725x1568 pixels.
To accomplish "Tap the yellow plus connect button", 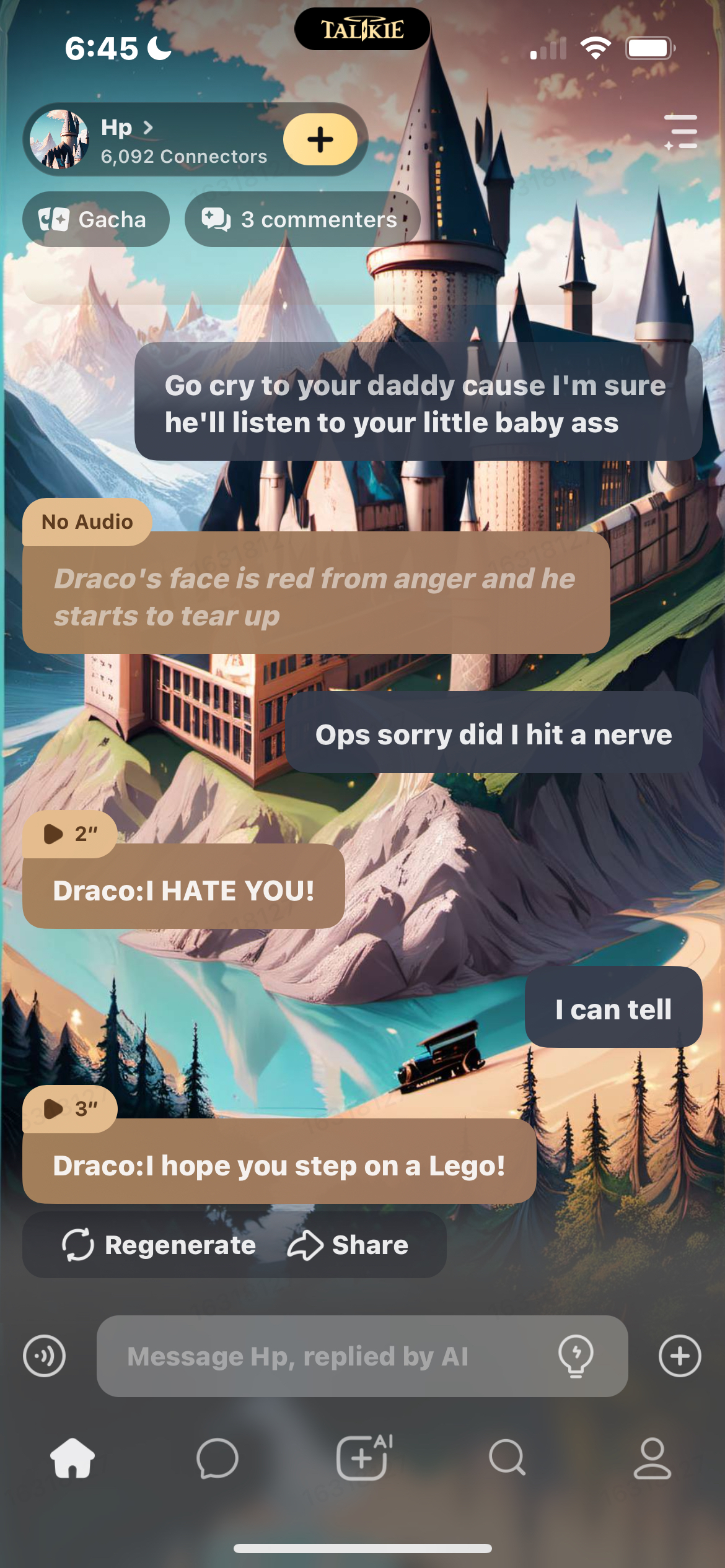I will (x=320, y=139).
